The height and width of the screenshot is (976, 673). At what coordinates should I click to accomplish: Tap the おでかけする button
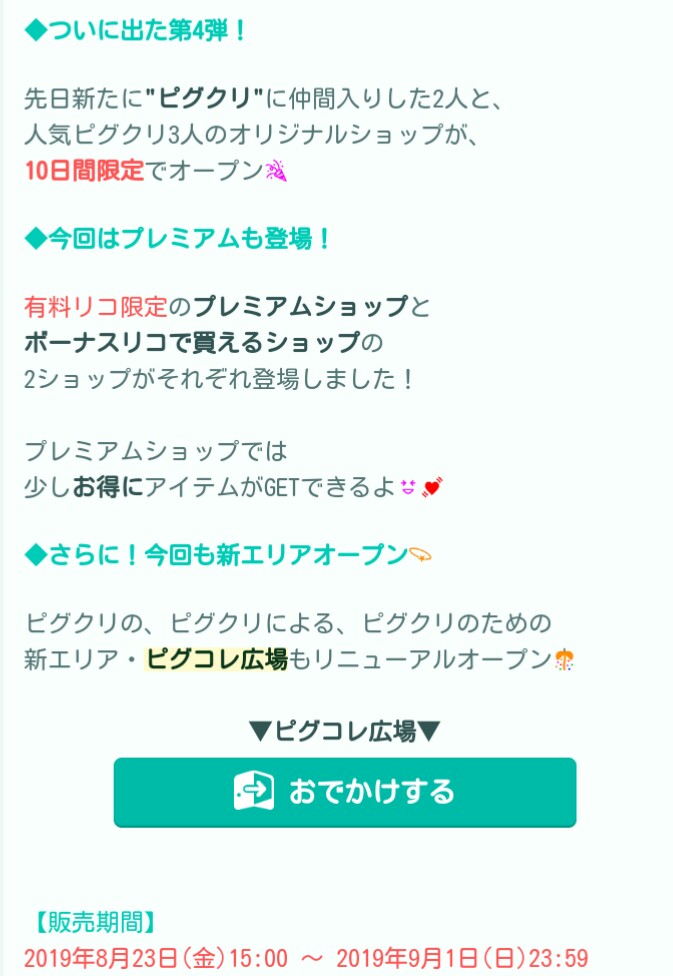345,791
